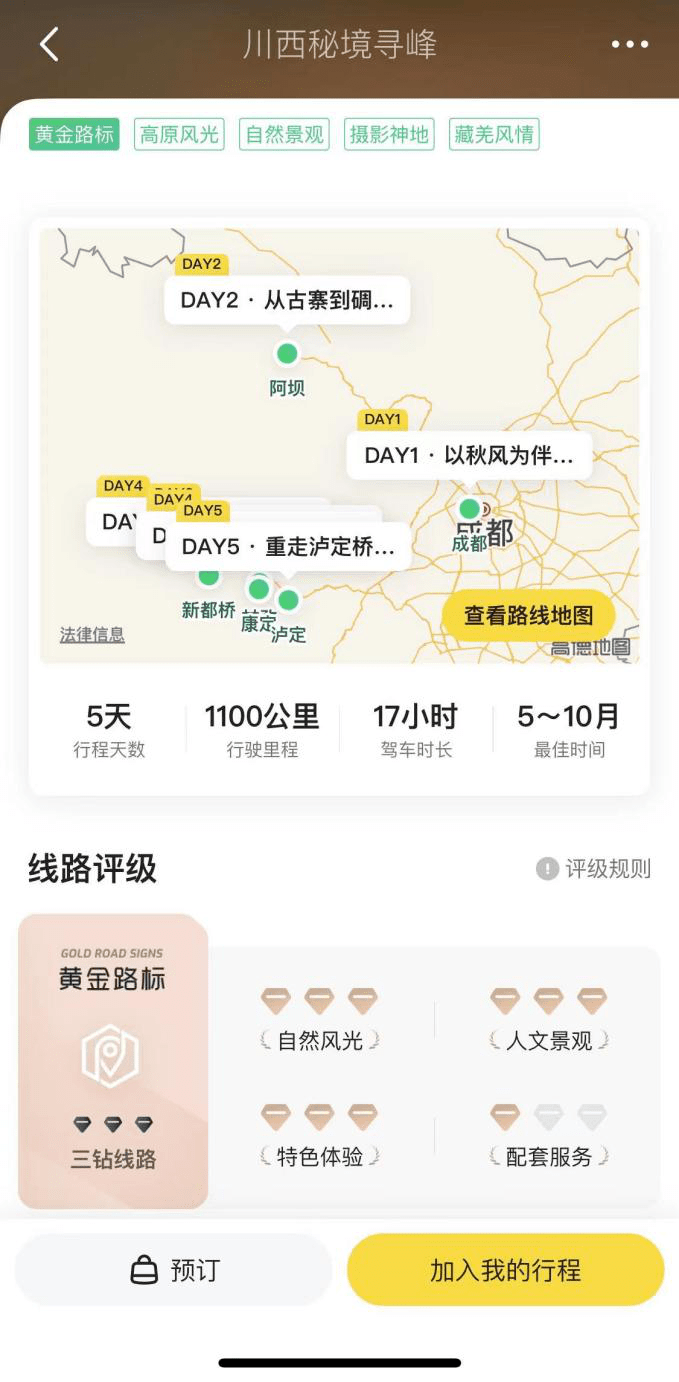The image size is (679, 1382).
Task: Open the three-dot overflow menu
Action: click(629, 45)
